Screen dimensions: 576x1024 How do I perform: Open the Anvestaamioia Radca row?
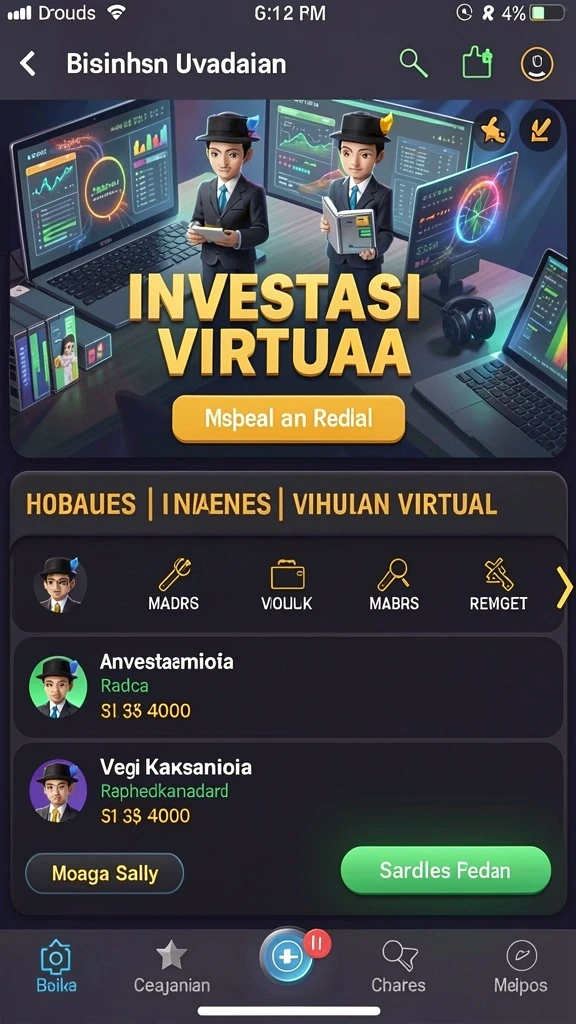pos(288,688)
